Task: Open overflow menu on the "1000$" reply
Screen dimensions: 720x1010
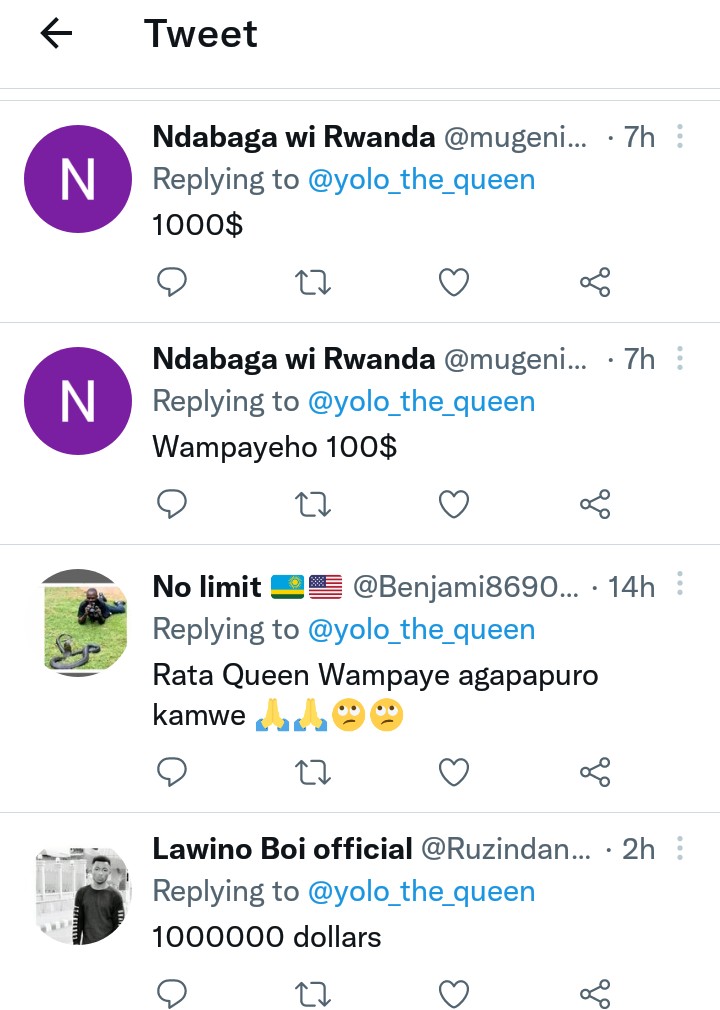Action: coord(680,137)
